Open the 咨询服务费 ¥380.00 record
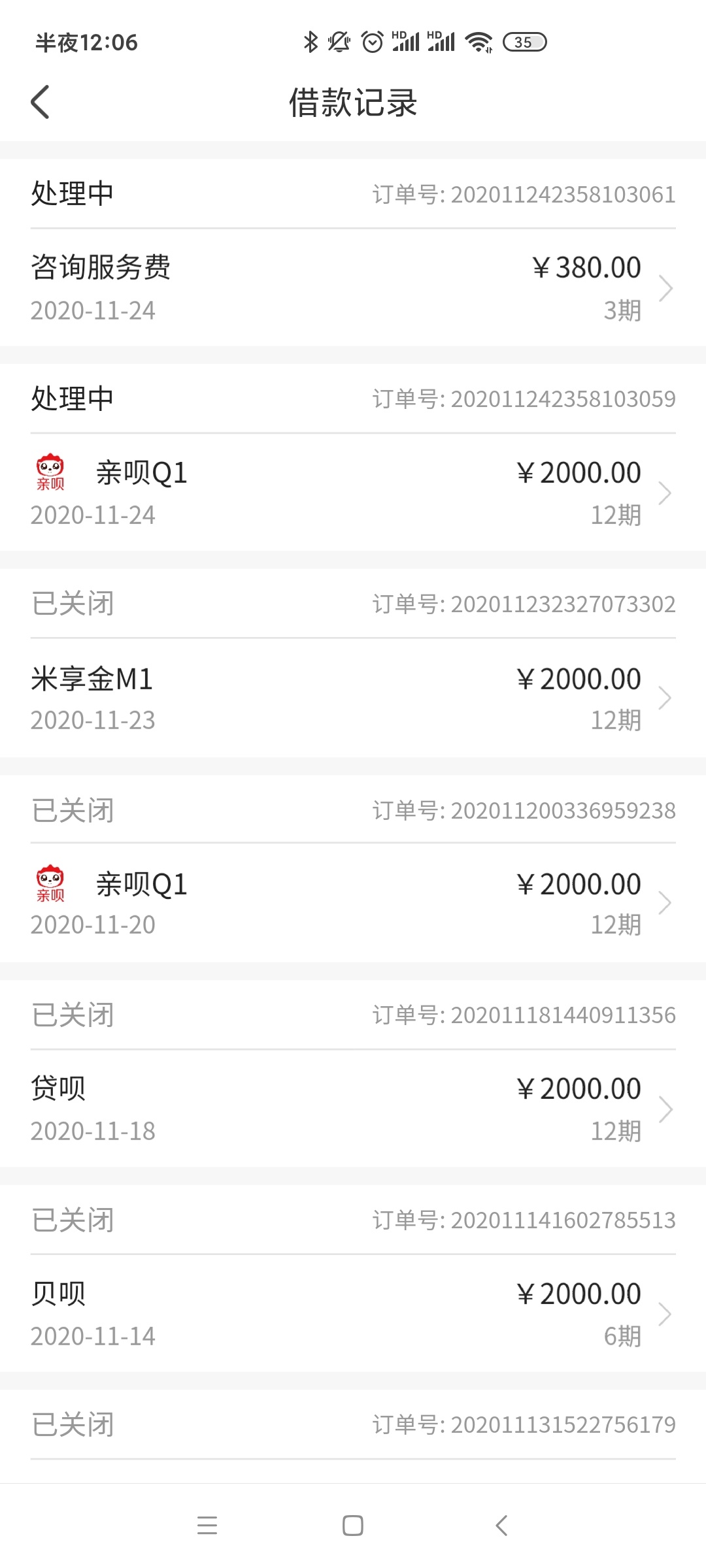This screenshot has width=706, height=1568. click(353, 288)
